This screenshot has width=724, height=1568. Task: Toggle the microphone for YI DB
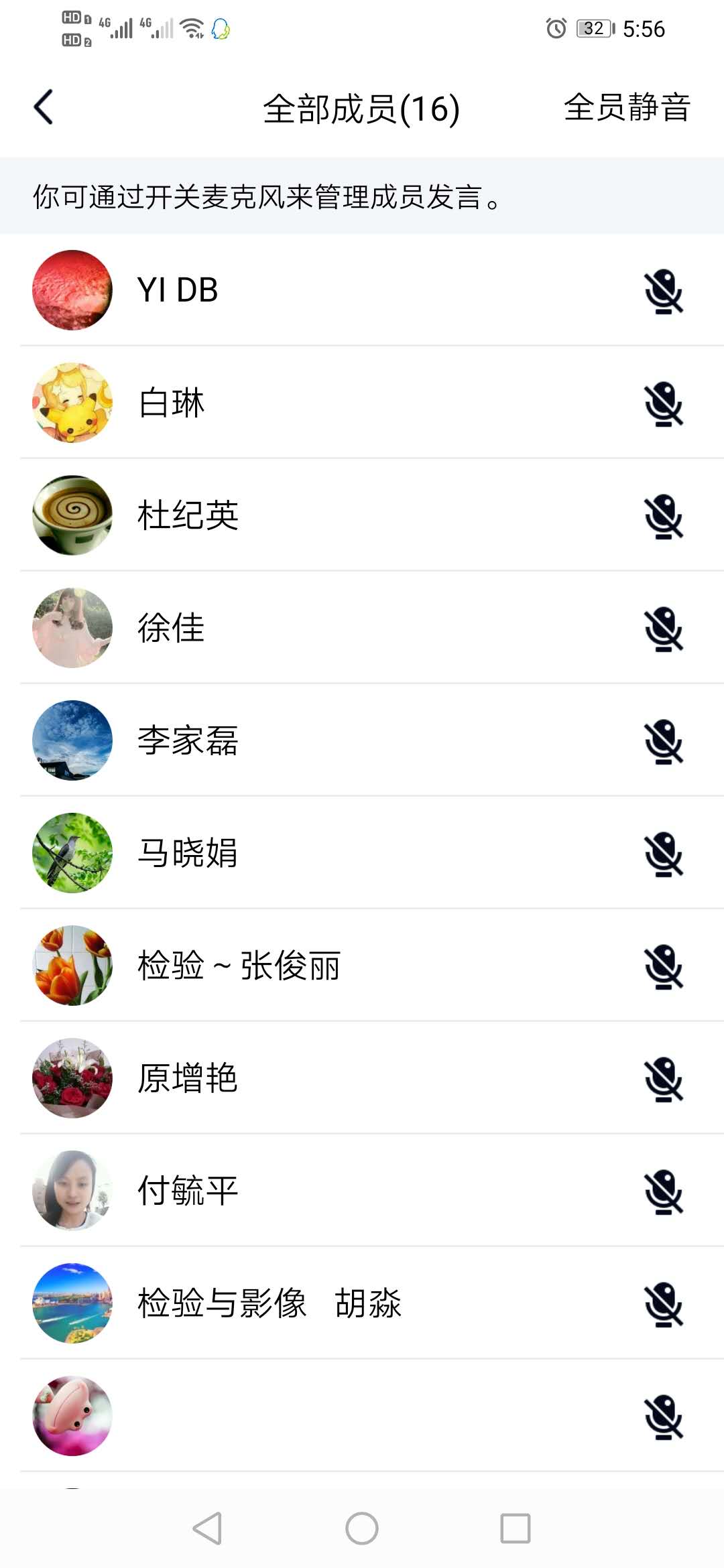(x=663, y=291)
